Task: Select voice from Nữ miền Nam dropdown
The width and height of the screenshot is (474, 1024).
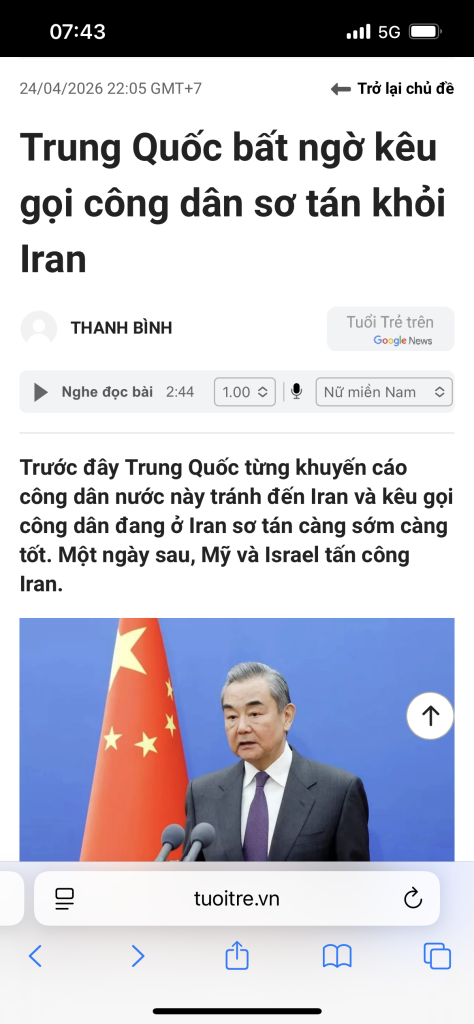Action: click(x=384, y=392)
